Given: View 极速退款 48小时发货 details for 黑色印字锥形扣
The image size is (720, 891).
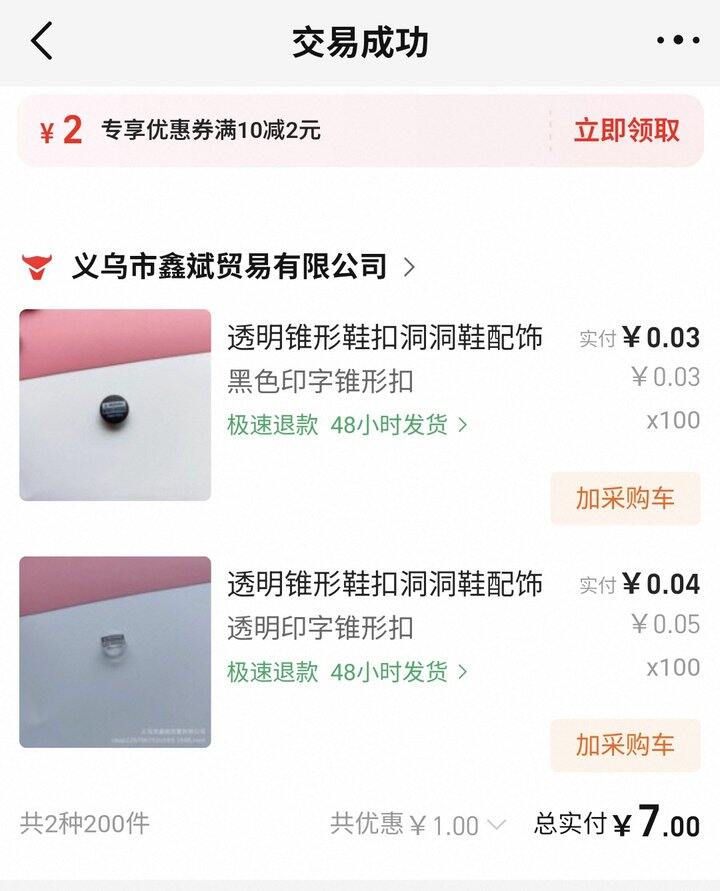Looking at the screenshot, I should point(347,425).
